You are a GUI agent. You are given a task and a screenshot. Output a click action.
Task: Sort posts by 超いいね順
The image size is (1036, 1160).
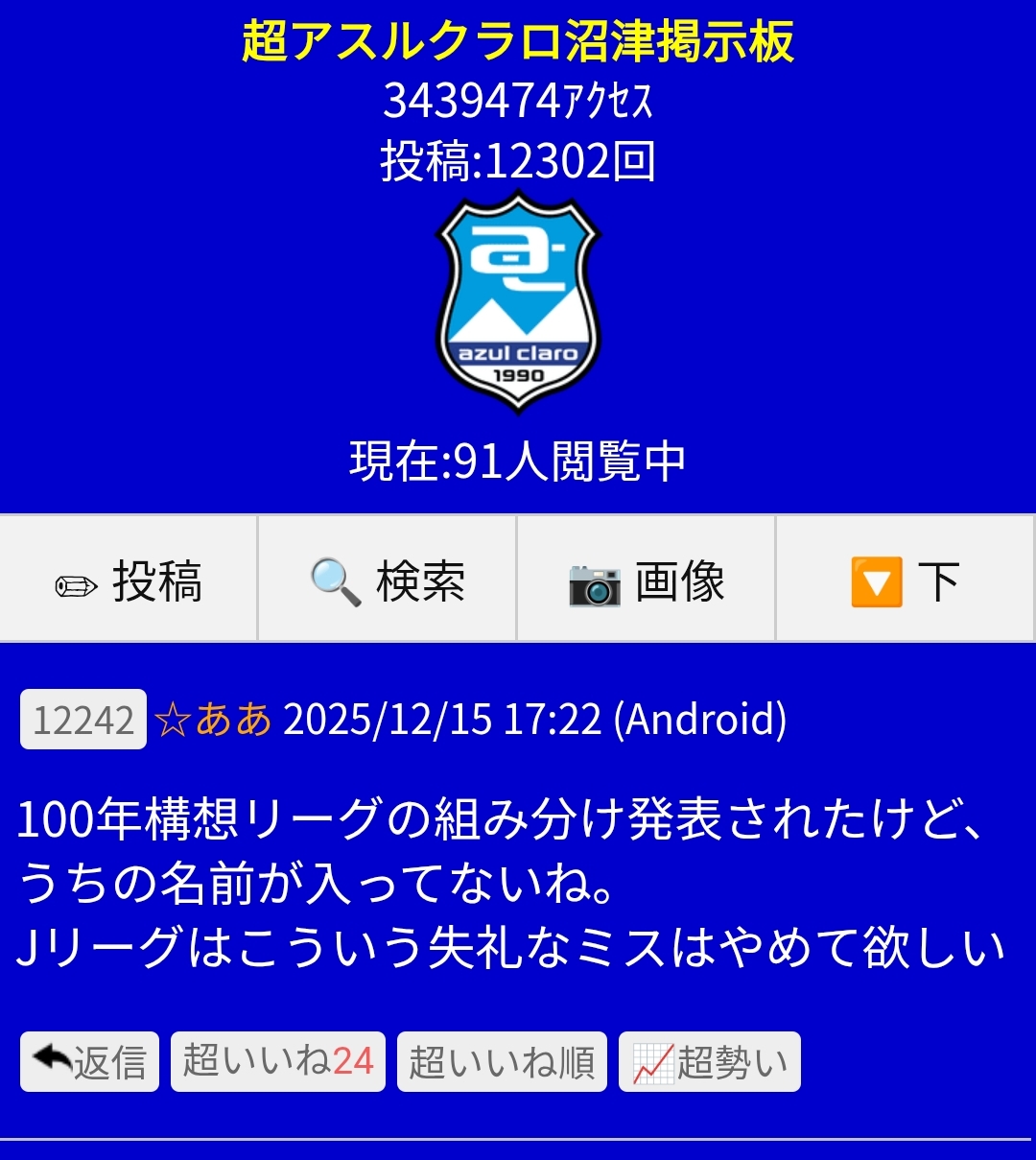(502, 1062)
